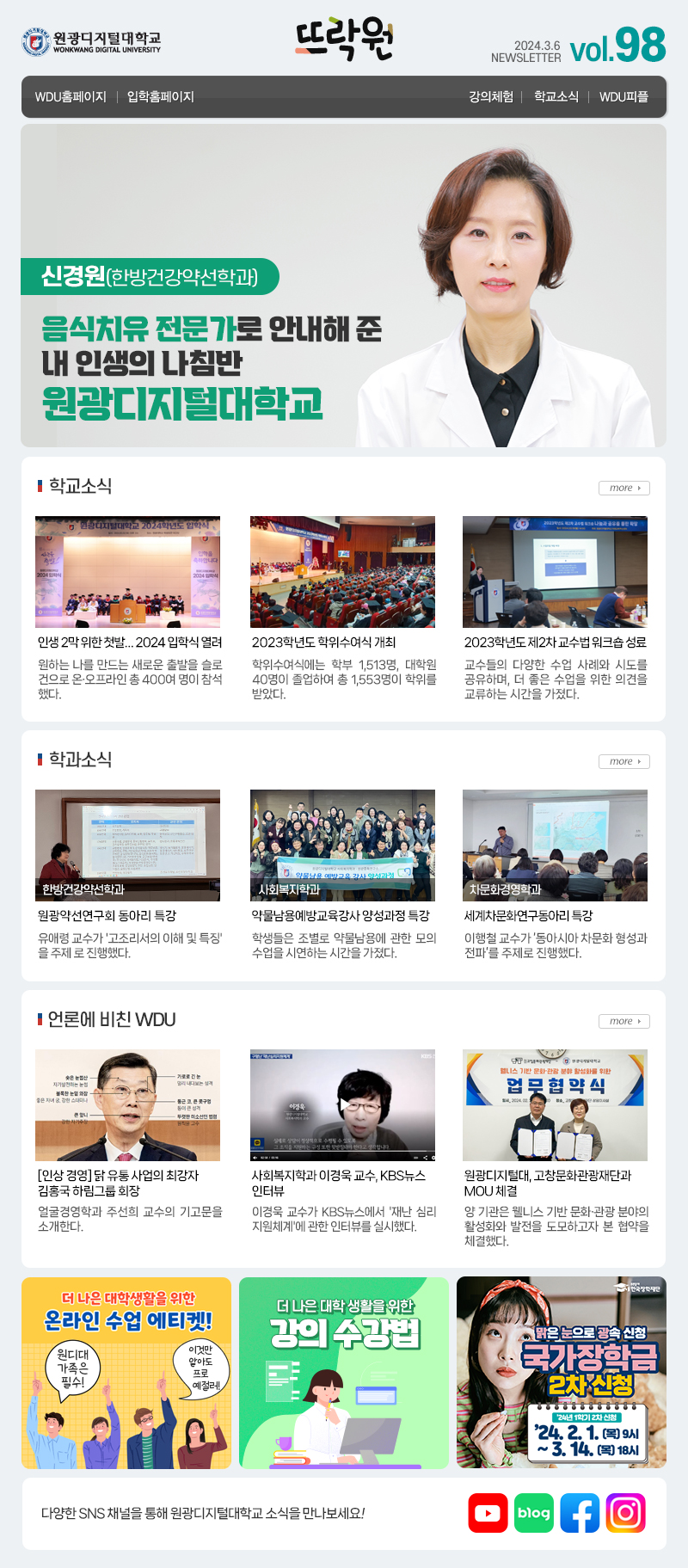Open the YouTube channel icon
This screenshot has height=1568, width=688.
tap(488, 1513)
